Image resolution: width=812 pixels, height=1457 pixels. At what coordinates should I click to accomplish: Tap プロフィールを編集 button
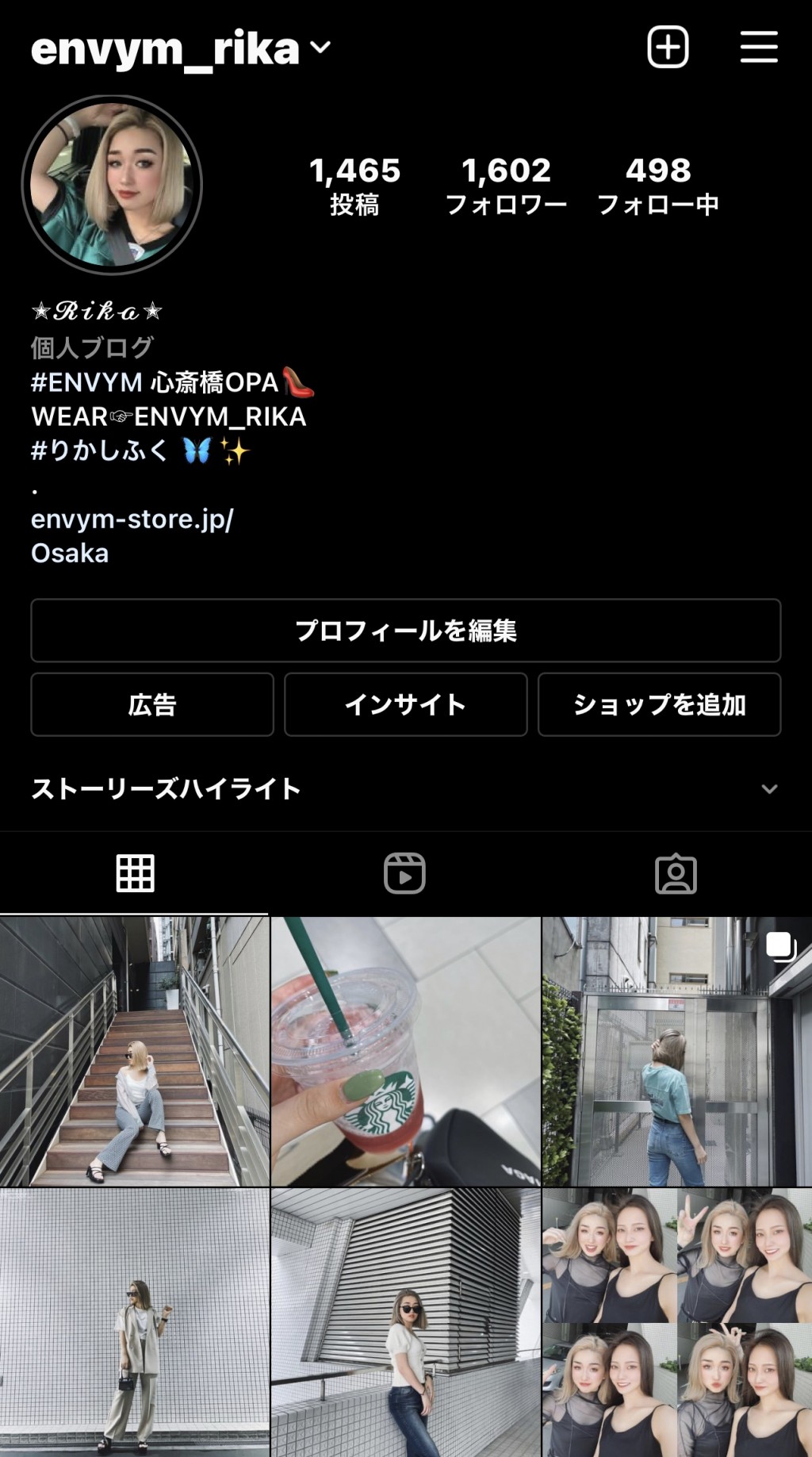pos(405,631)
